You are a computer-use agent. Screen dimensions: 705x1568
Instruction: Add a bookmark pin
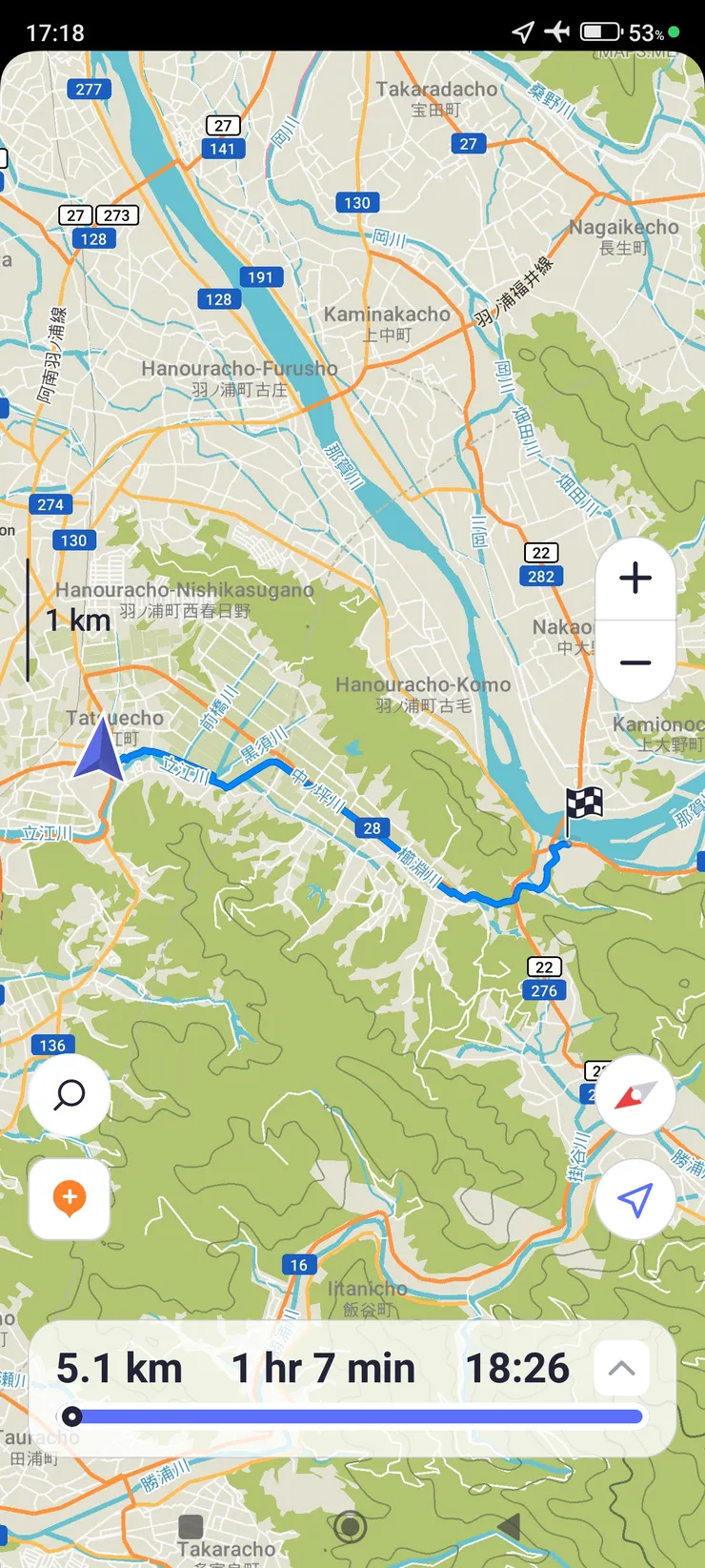(x=70, y=1198)
